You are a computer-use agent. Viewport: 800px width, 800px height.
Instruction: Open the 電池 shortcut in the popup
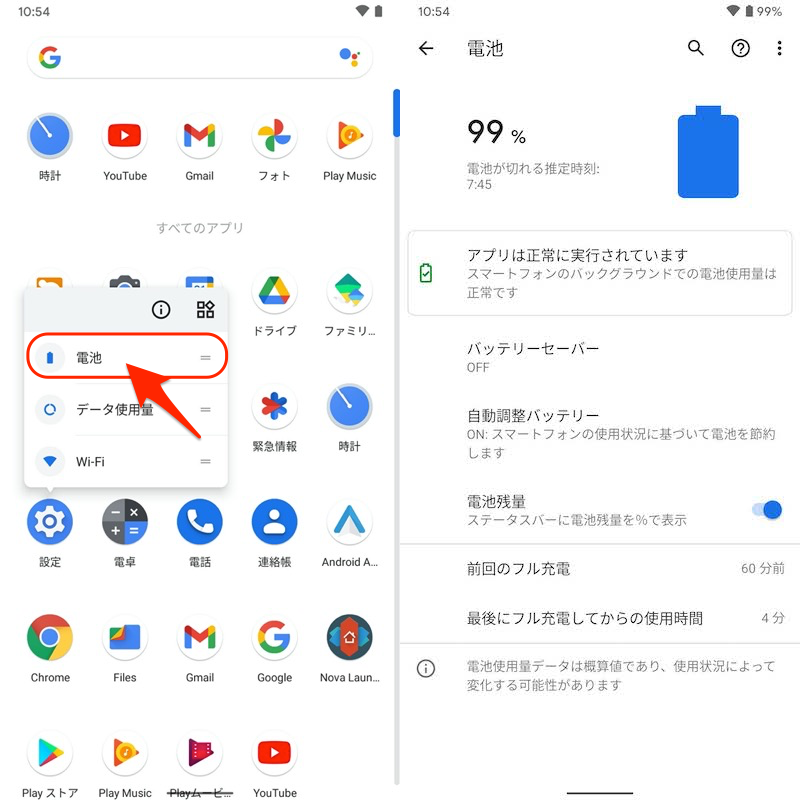tap(125, 357)
